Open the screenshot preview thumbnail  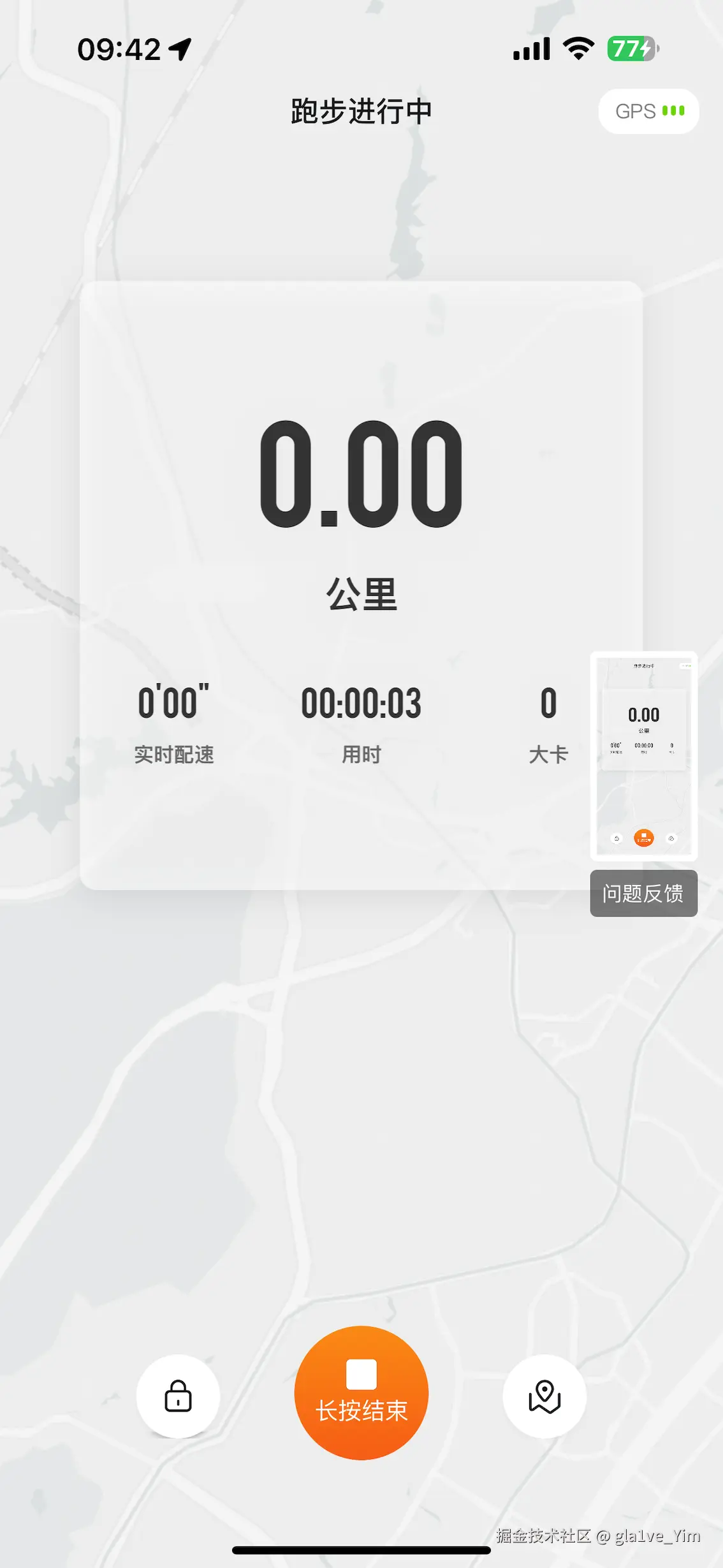(643, 756)
